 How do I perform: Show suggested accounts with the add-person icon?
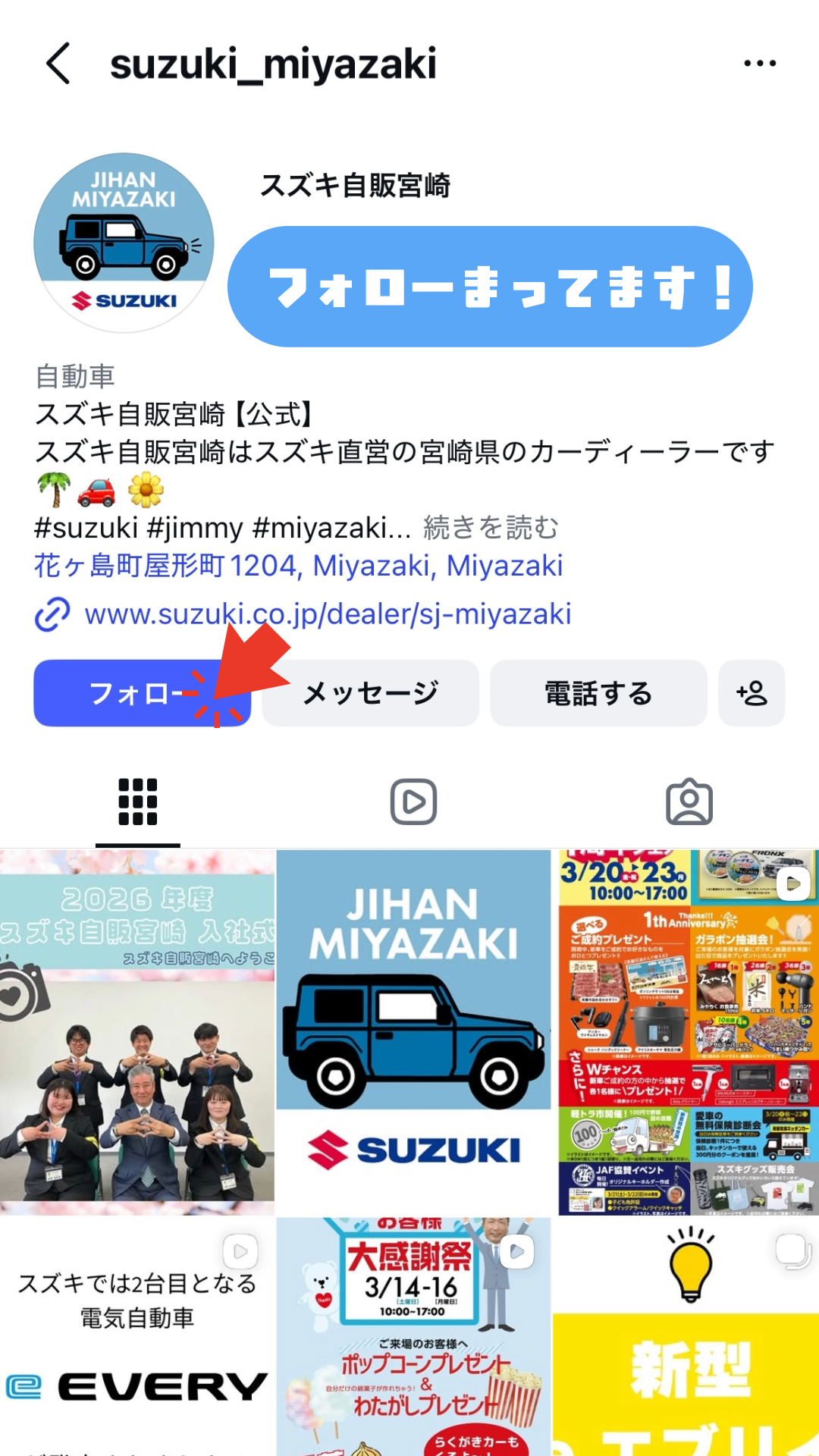[751, 693]
